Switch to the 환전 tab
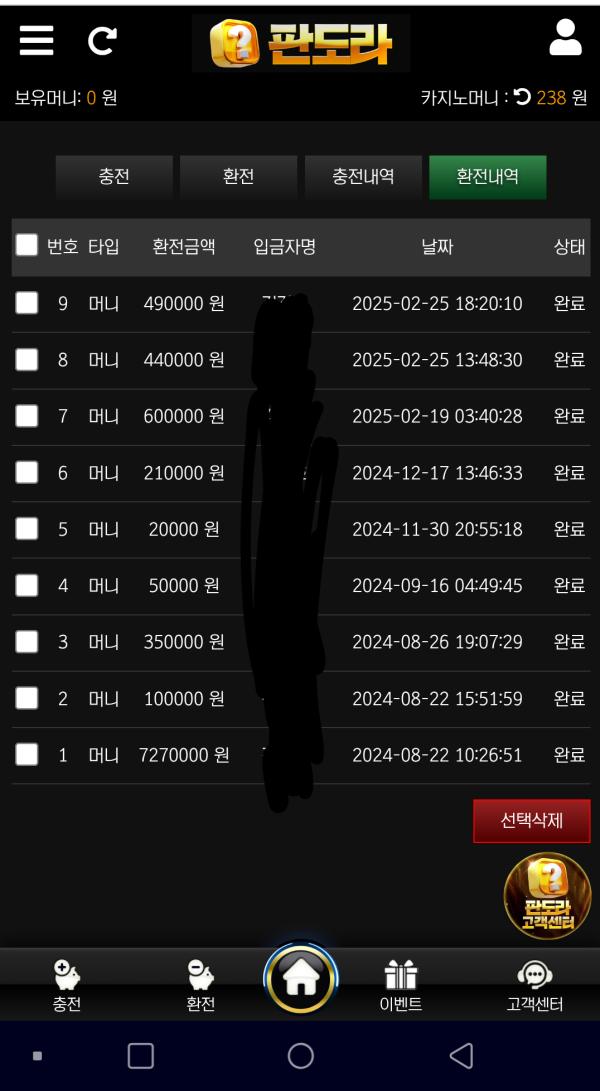Viewport: 600px width, 1091px height. [238, 177]
